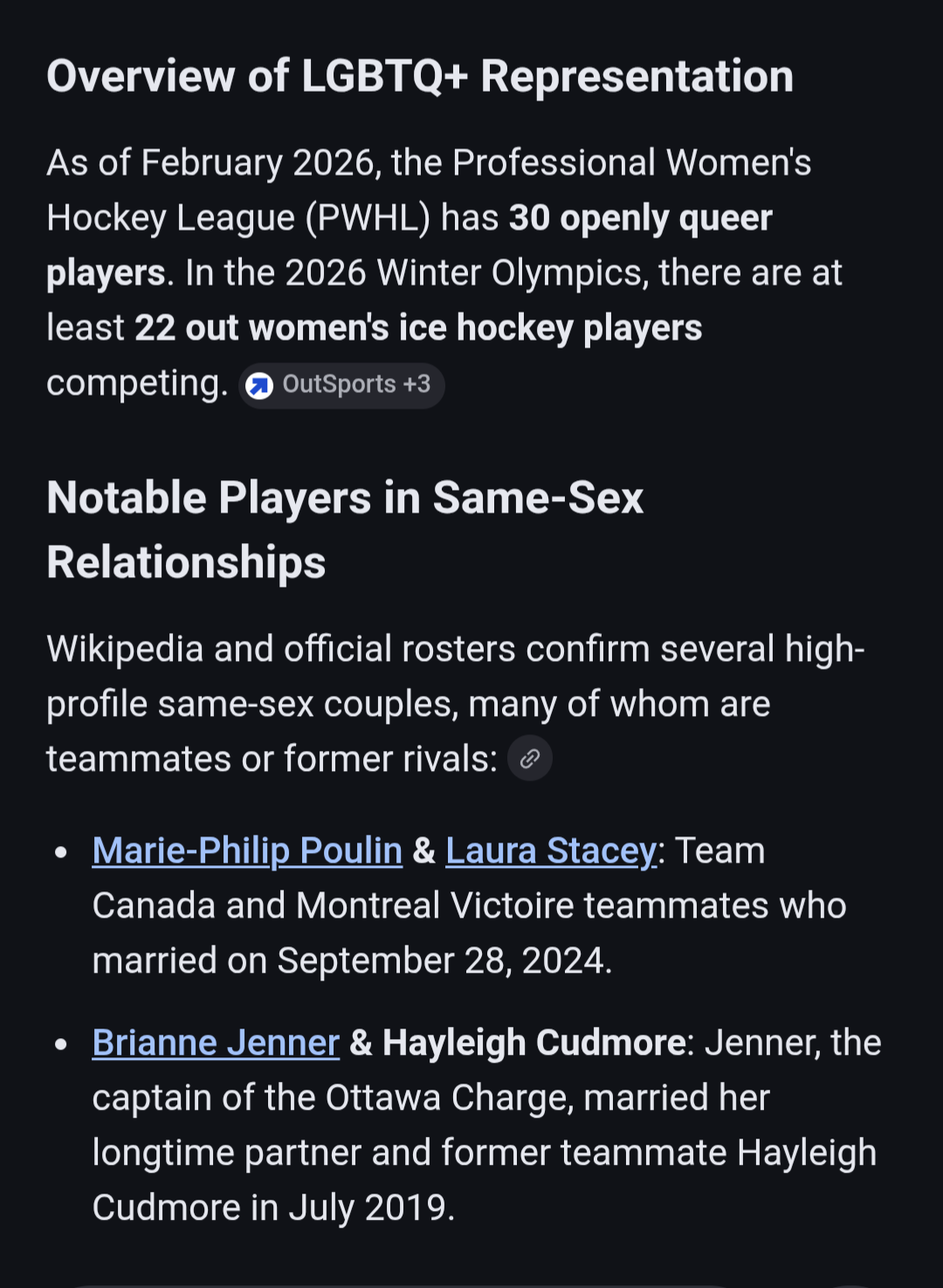Viewport: 943px width, 1288px height.
Task: Tap the link icon after former rivals
Action: click(530, 758)
